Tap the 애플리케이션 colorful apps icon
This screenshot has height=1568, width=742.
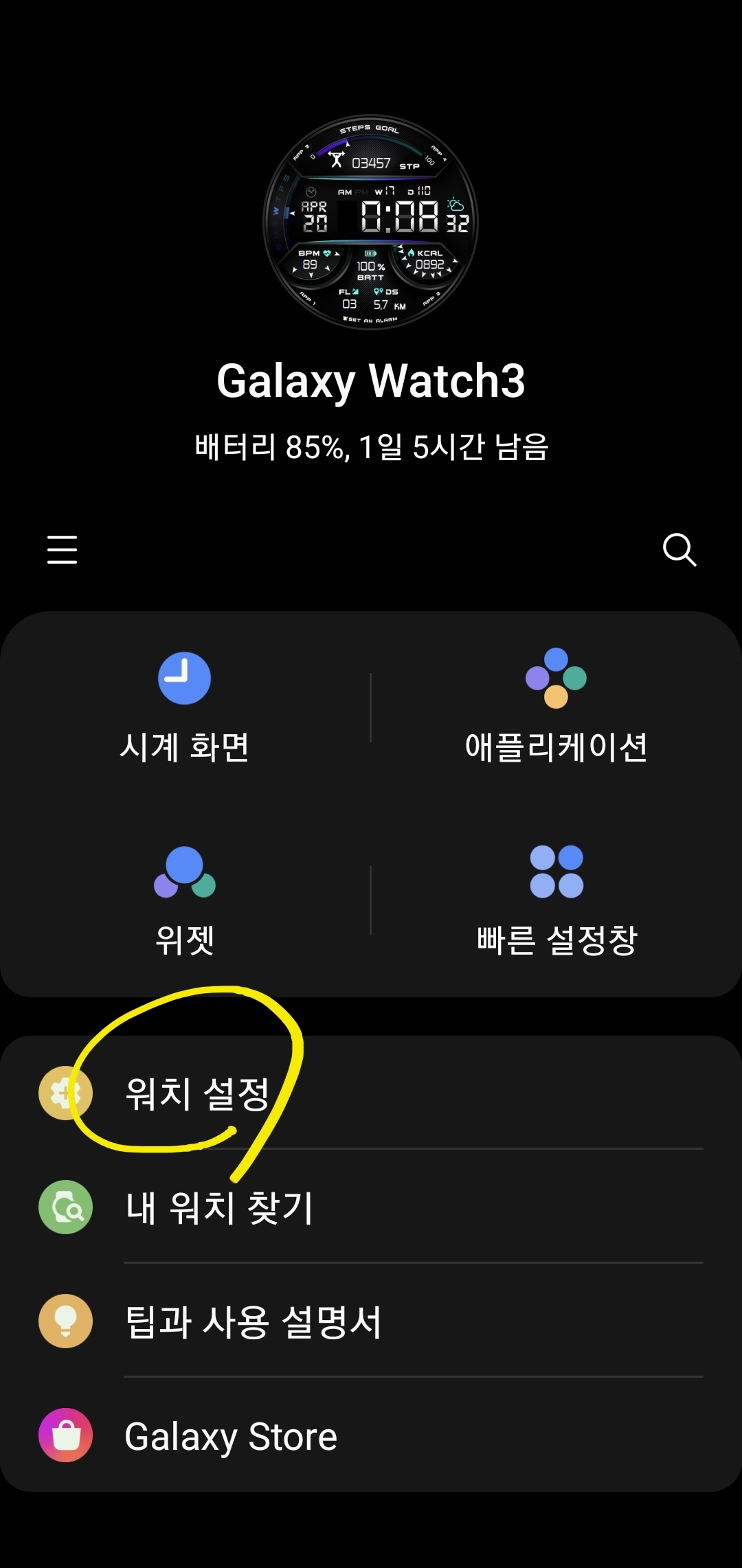click(555, 680)
